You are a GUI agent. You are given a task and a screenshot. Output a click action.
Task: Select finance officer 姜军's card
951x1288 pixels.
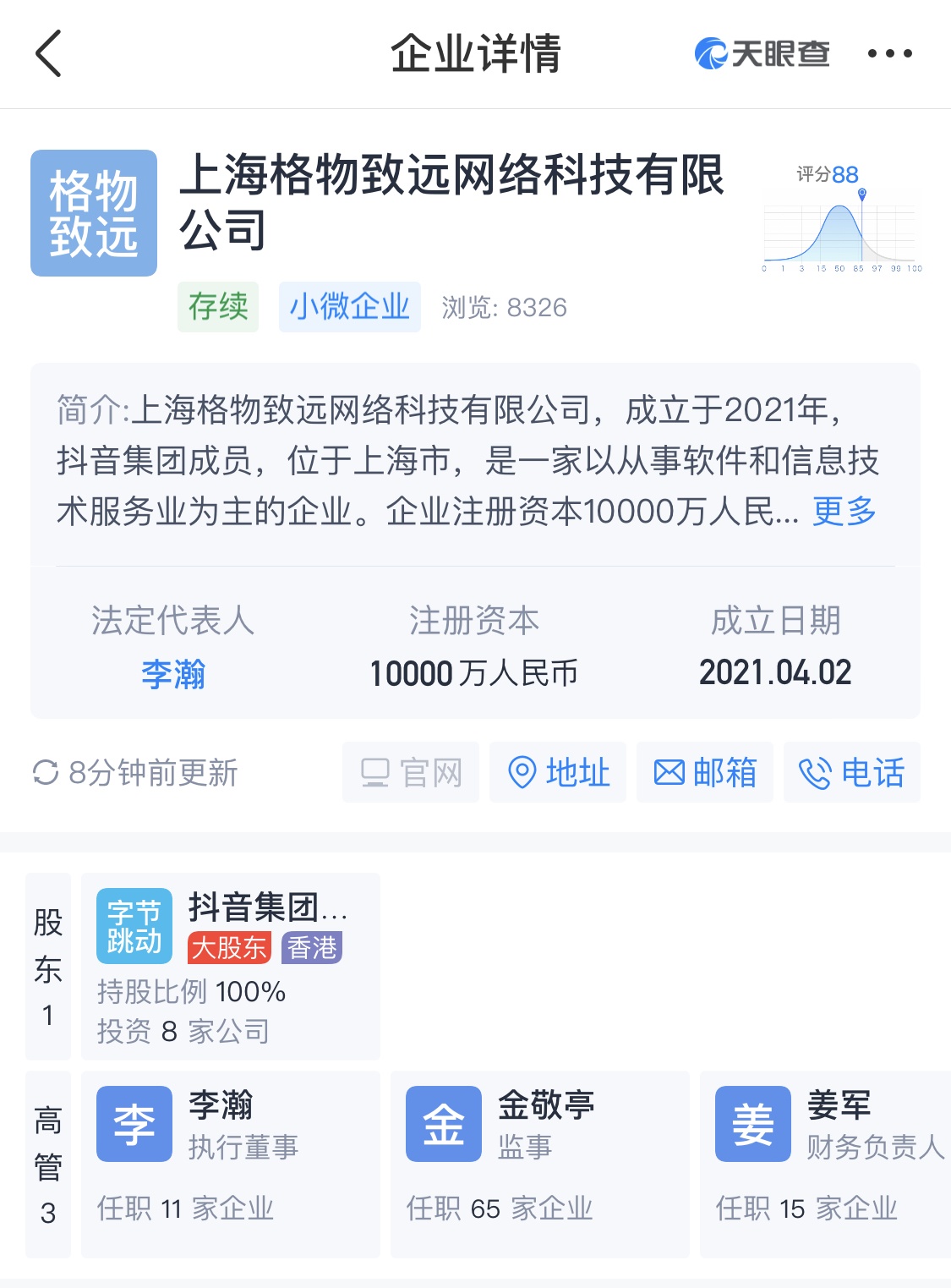coord(833,1164)
